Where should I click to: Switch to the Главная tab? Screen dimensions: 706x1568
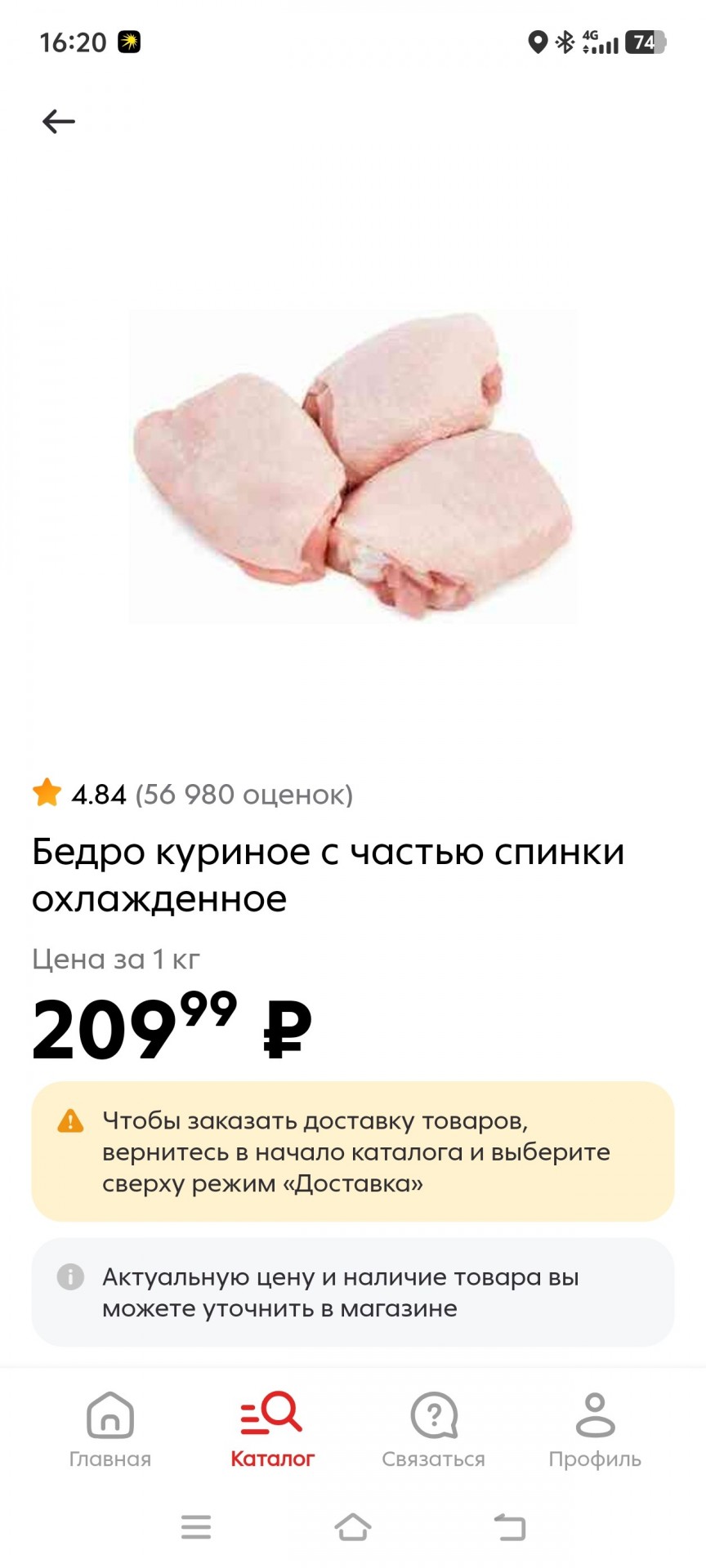click(x=110, y=1429)
